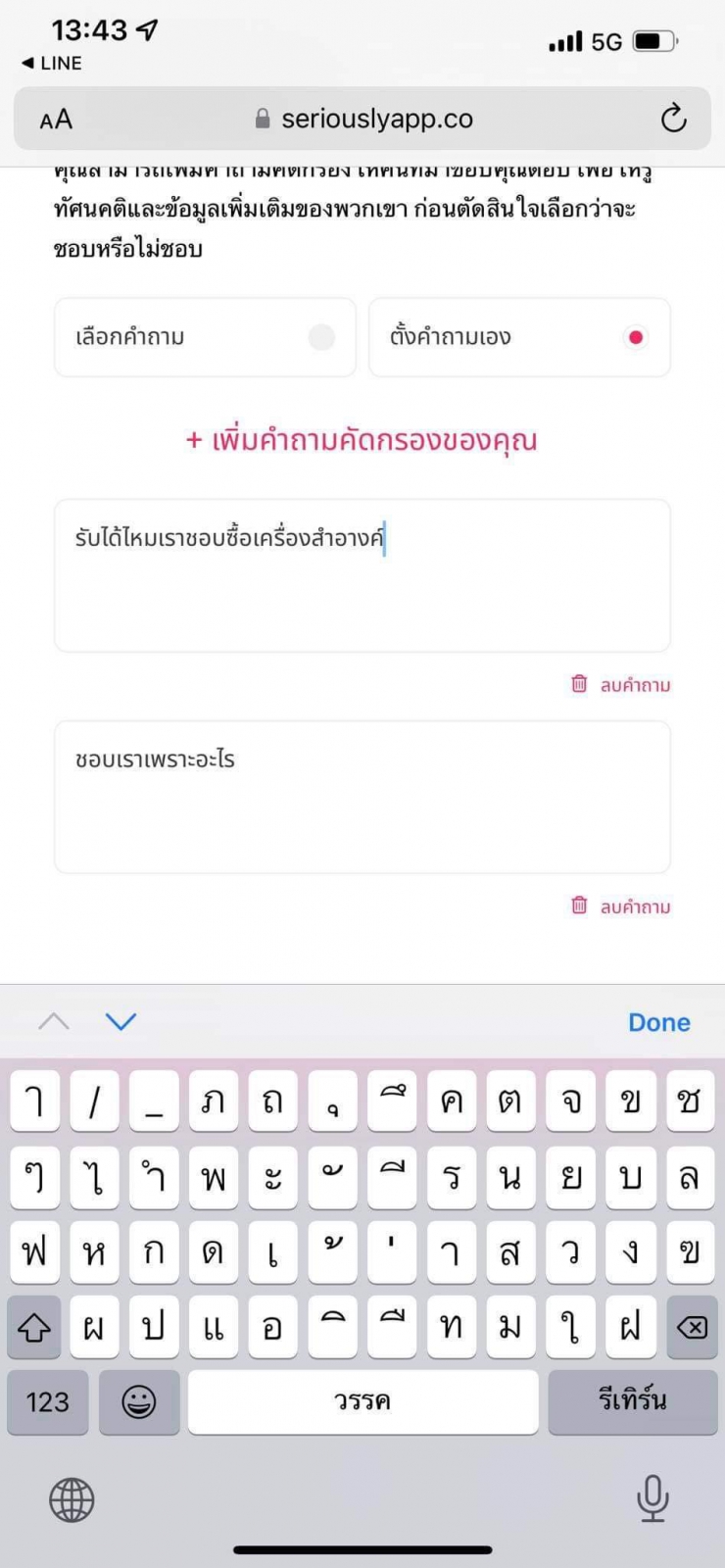This screenshot has height=1568, width=725.
Task: Delete the cosmetics question with ลบคำถาม
Action: 621,685
